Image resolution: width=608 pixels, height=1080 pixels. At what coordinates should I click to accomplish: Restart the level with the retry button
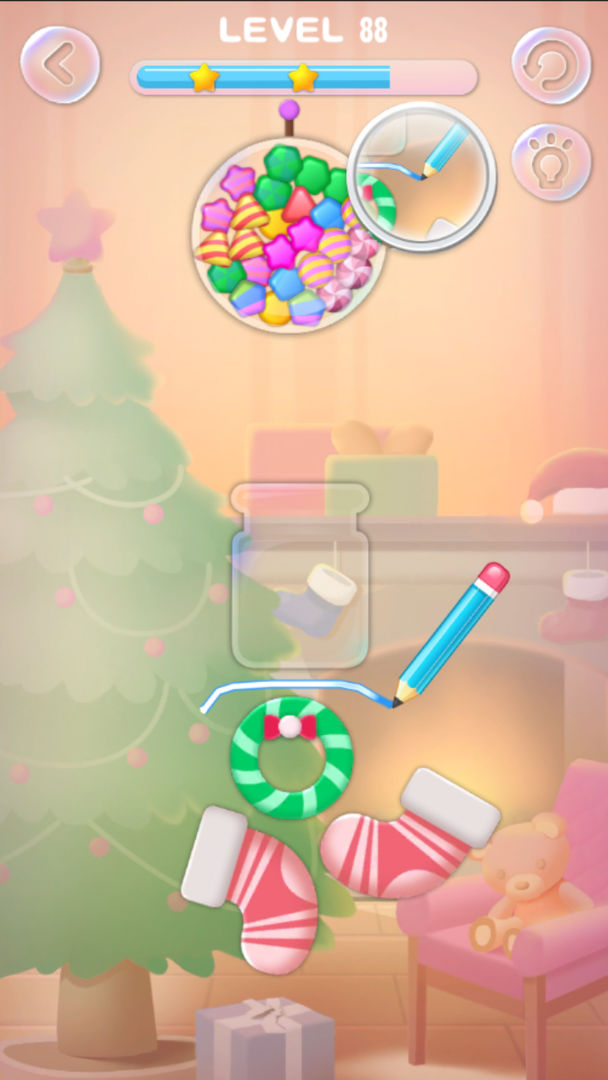point(551,65)
